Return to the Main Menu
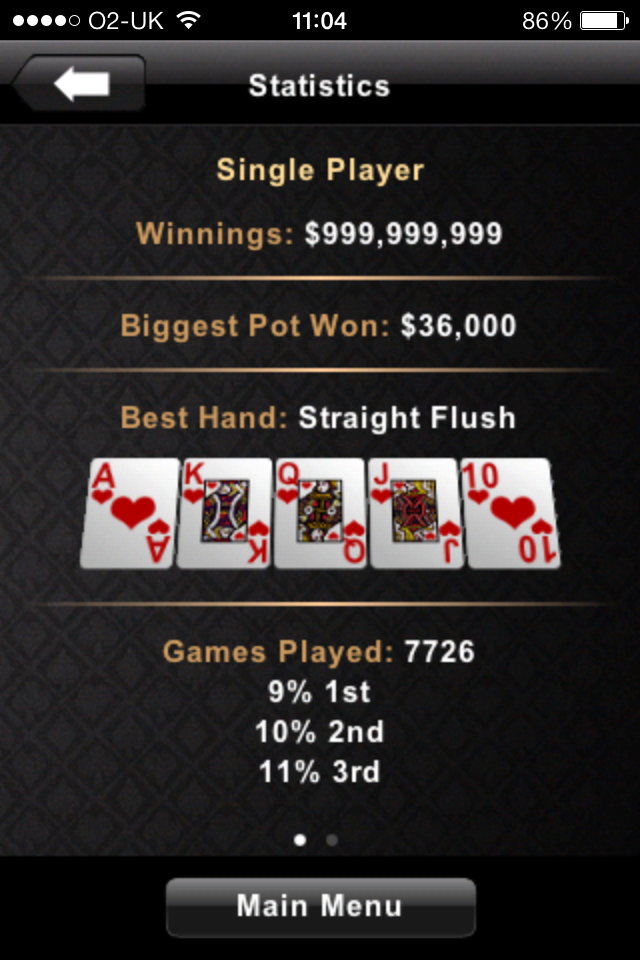Screen dimensions: 640x960 320,907
